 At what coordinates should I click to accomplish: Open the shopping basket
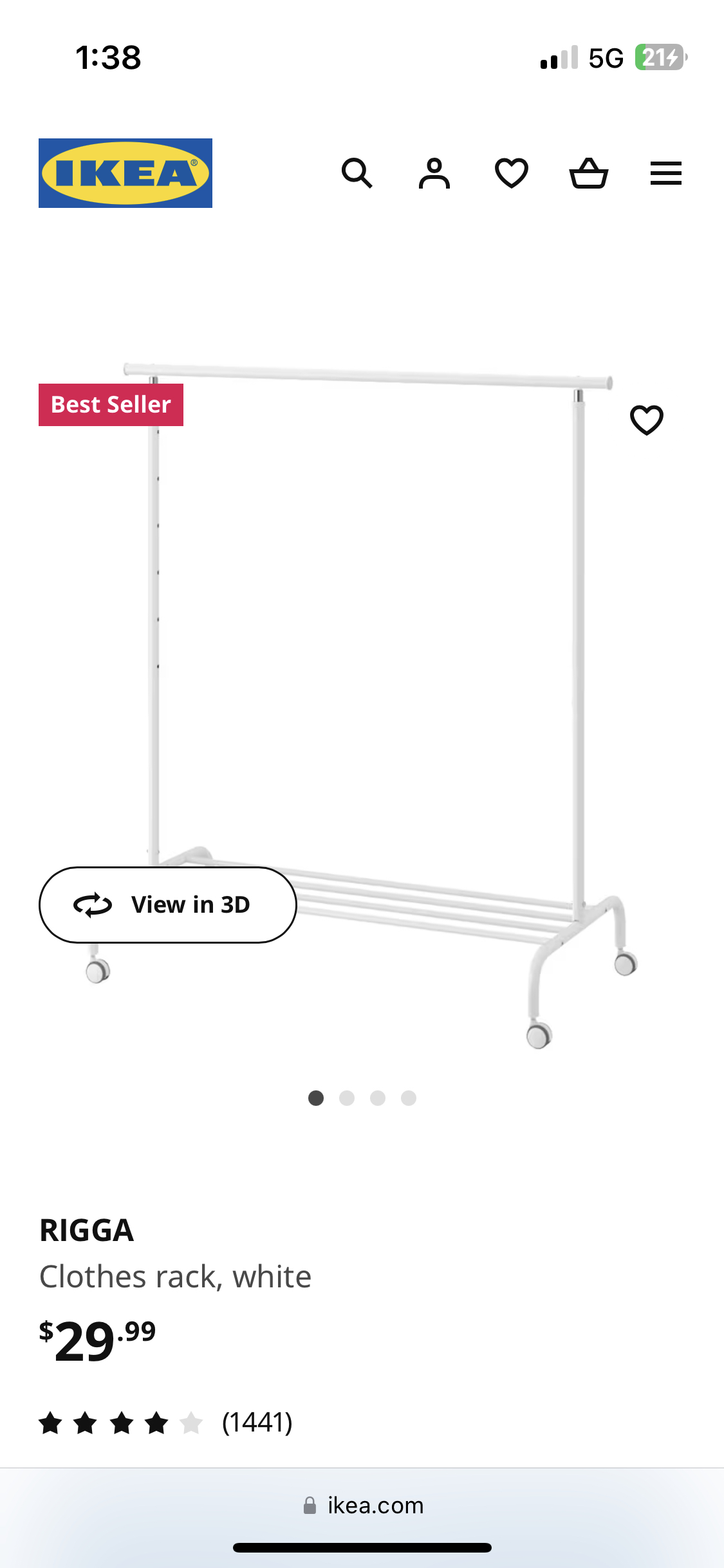(589, 173)
